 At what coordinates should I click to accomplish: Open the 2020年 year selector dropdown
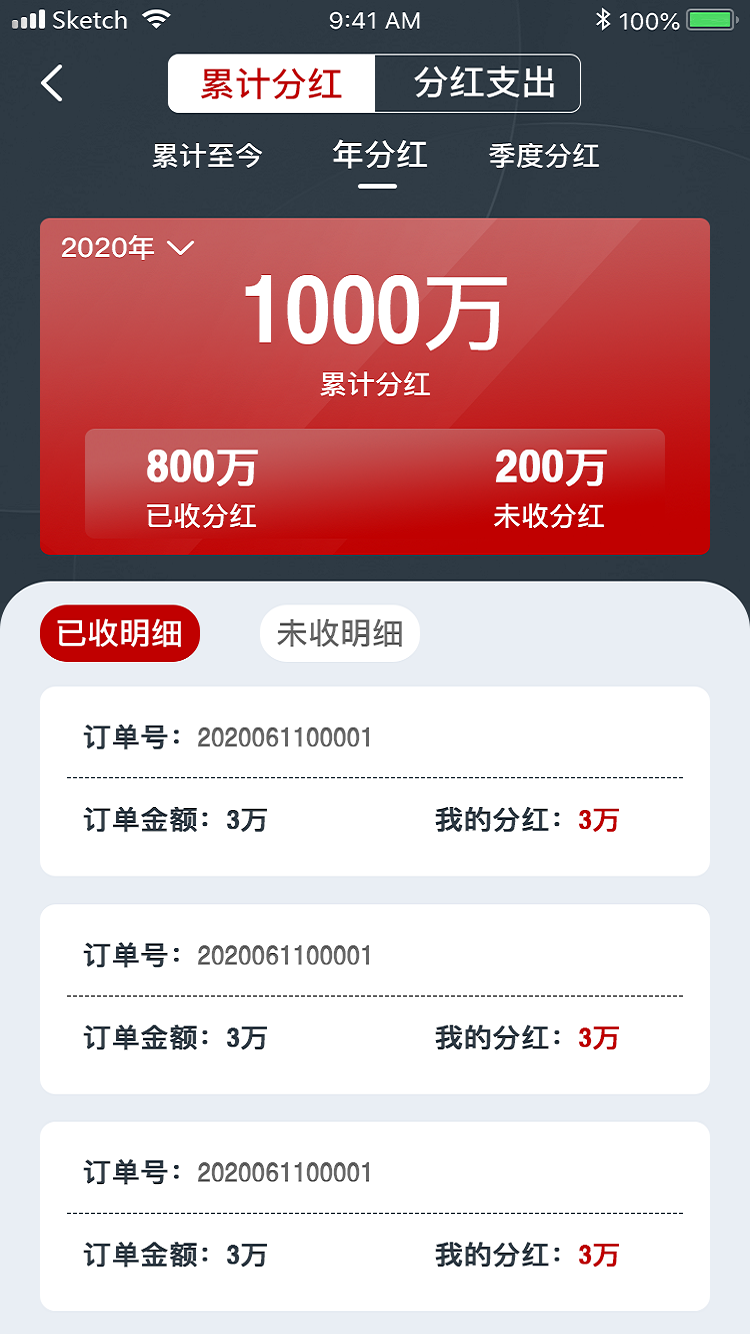(x=108, y=248)
